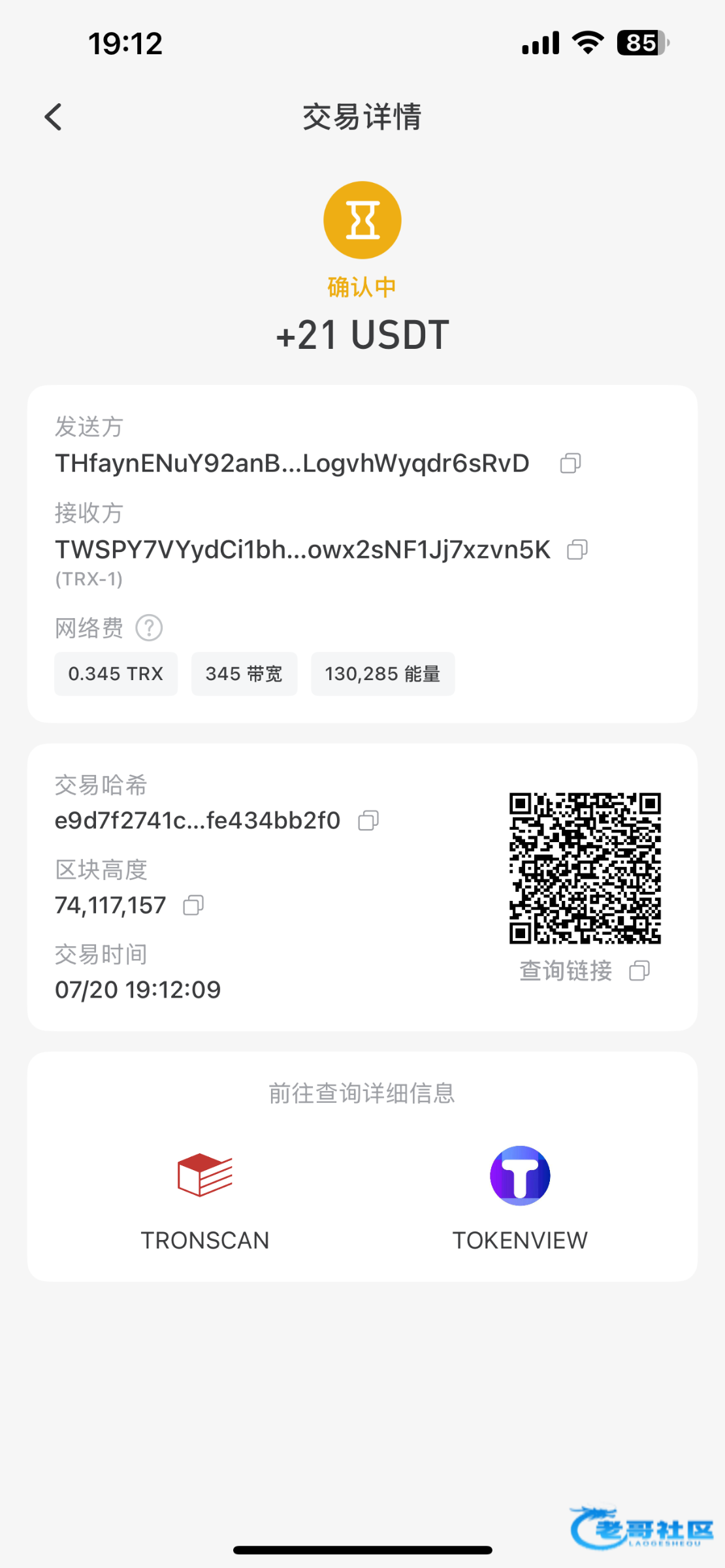Copy the transaction hash
725x1568 pixels.
coord(368,821)
